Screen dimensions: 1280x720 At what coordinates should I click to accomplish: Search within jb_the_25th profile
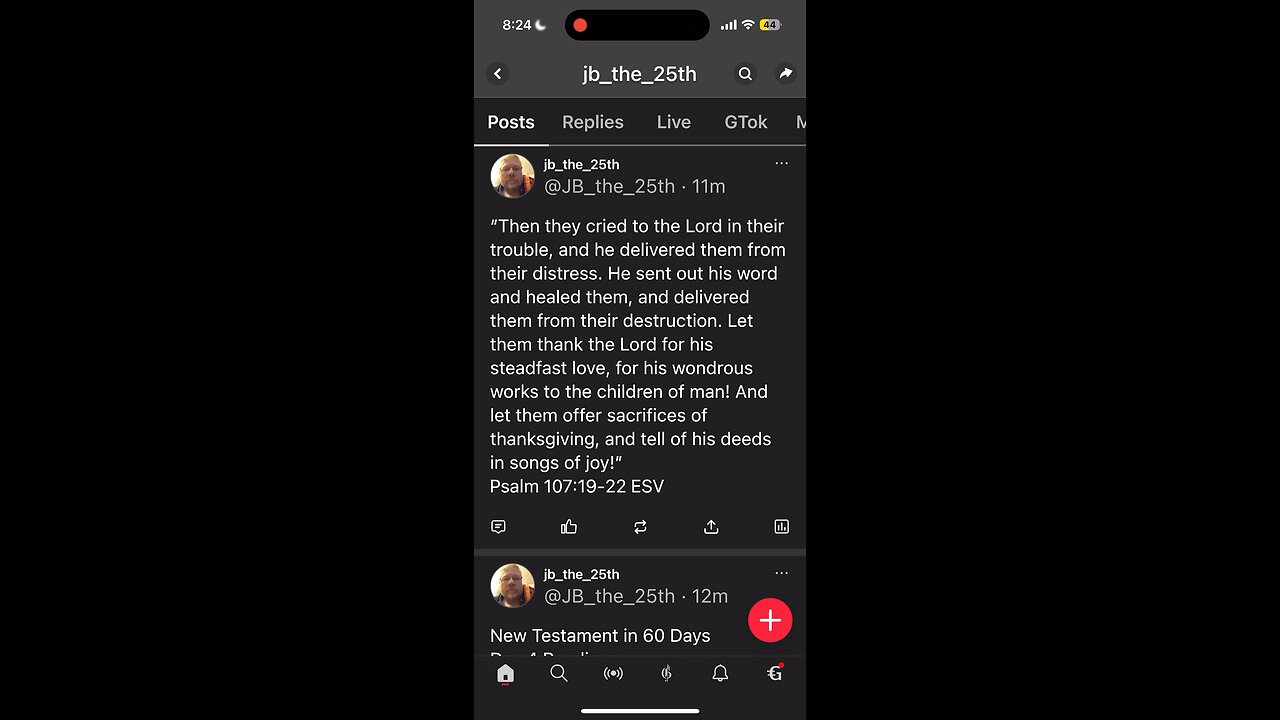(x=745, y=74)
